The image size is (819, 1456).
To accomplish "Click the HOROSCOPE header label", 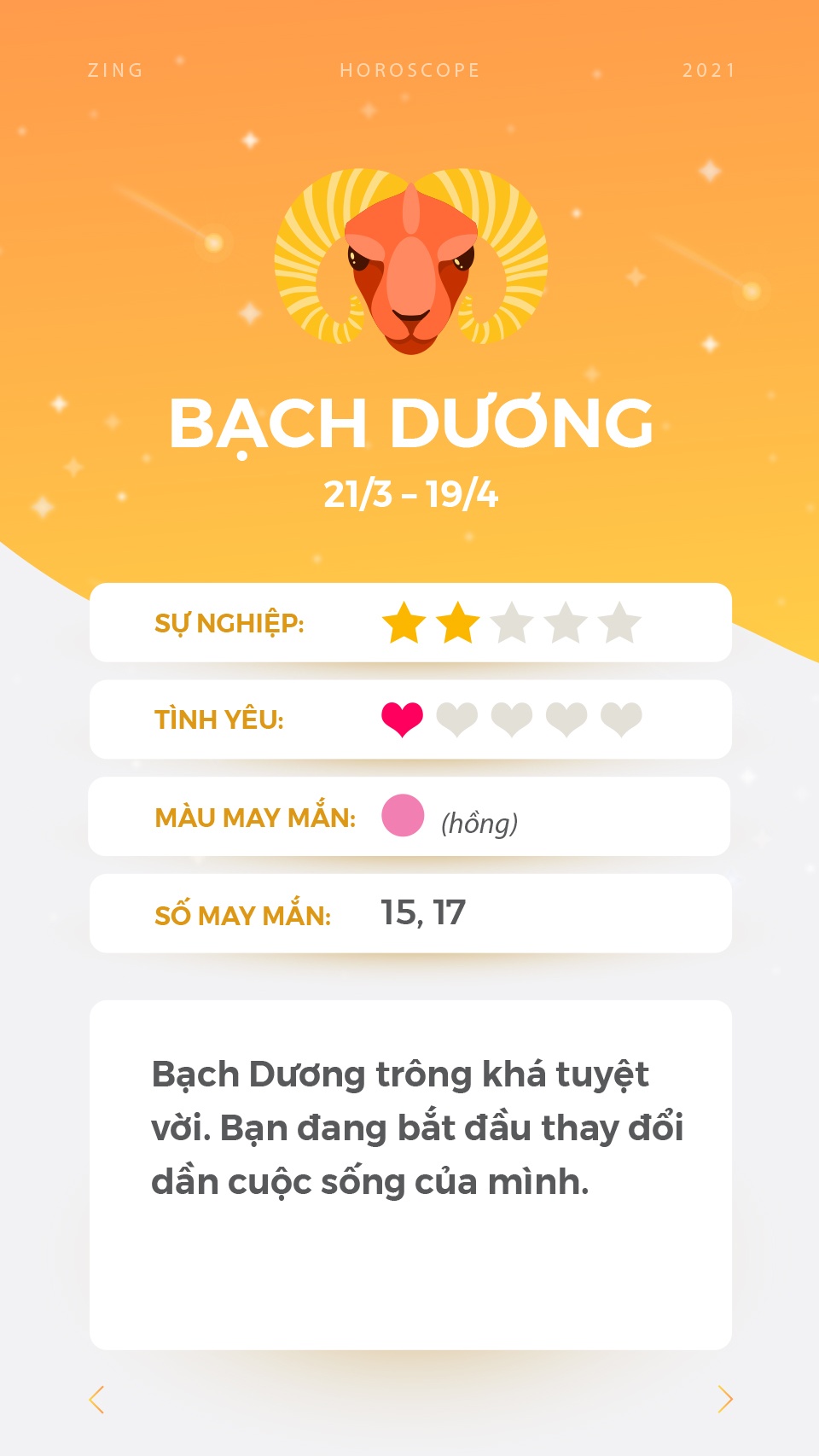I will point(409,70).
